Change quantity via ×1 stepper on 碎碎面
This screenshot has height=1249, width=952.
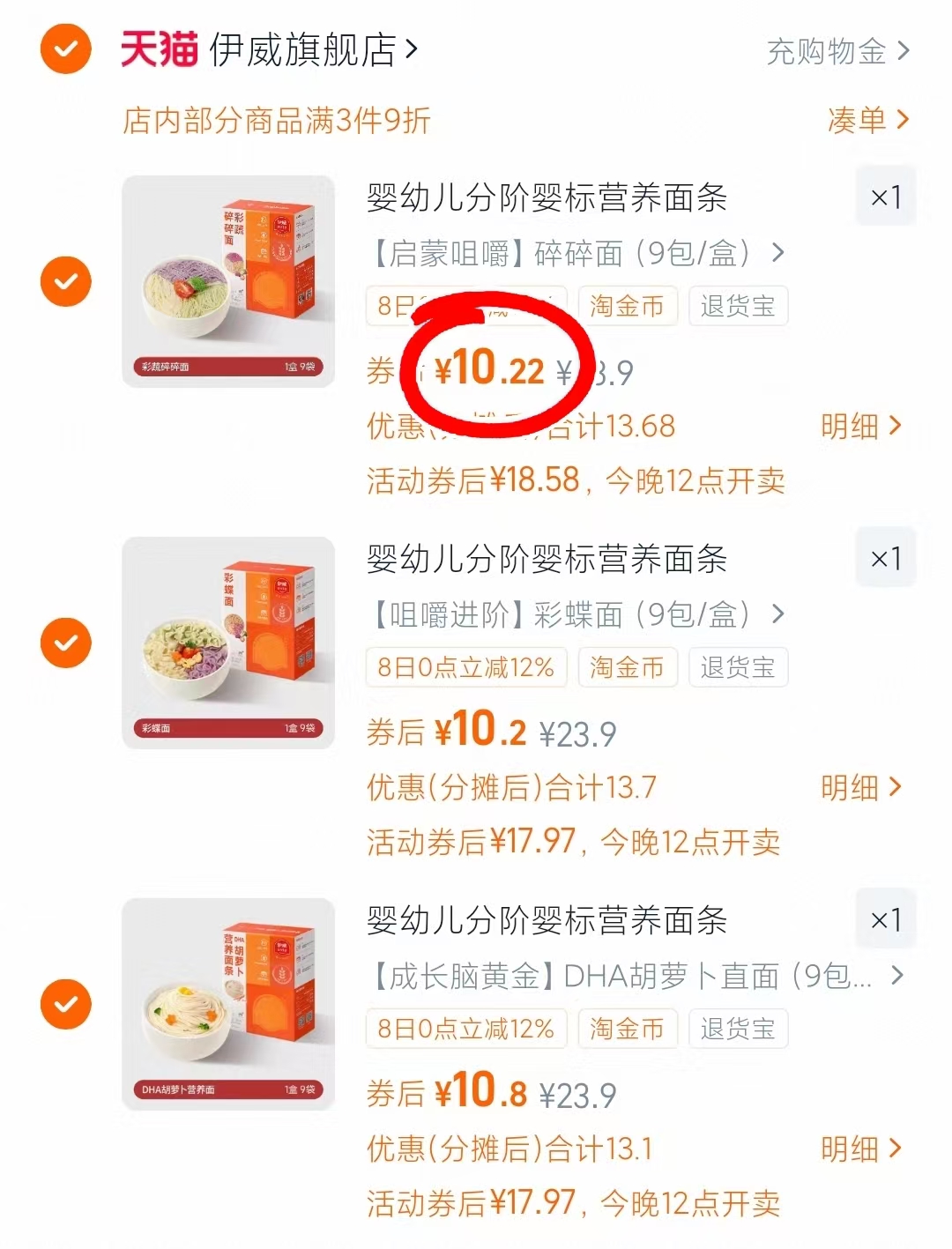tap(886, 197)
